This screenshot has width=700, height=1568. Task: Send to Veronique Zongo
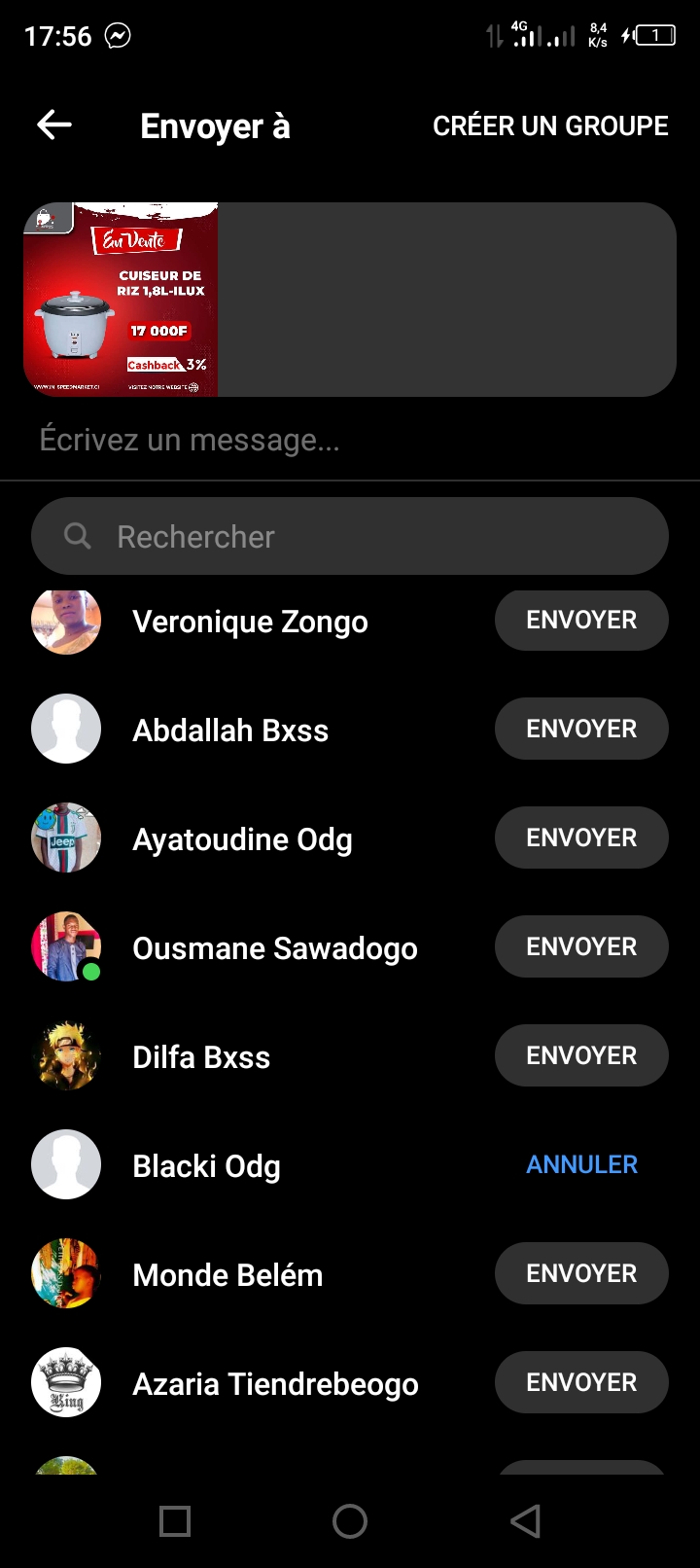[581, 621]
